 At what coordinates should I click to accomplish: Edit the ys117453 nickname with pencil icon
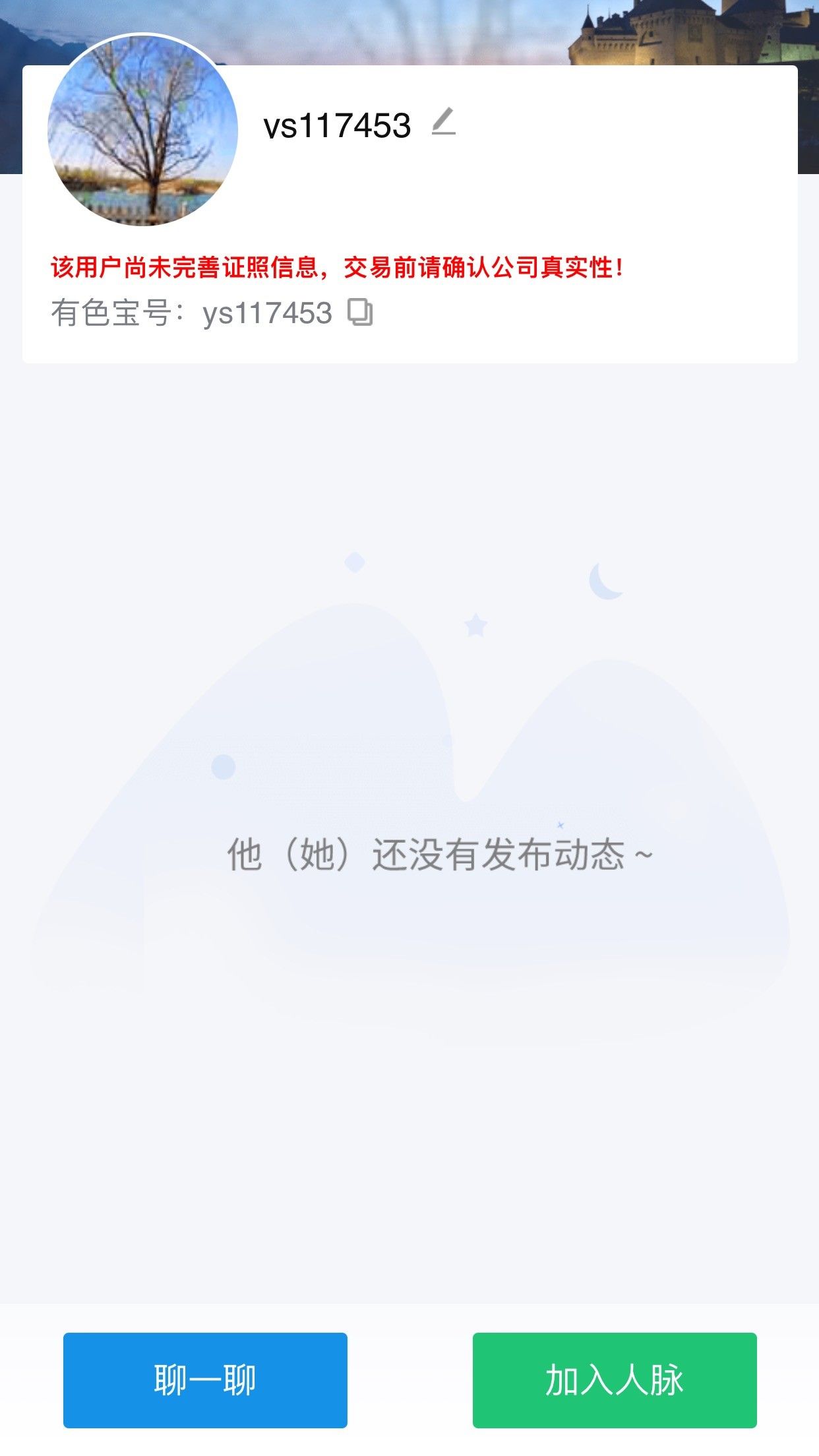(x=444, y=123)
